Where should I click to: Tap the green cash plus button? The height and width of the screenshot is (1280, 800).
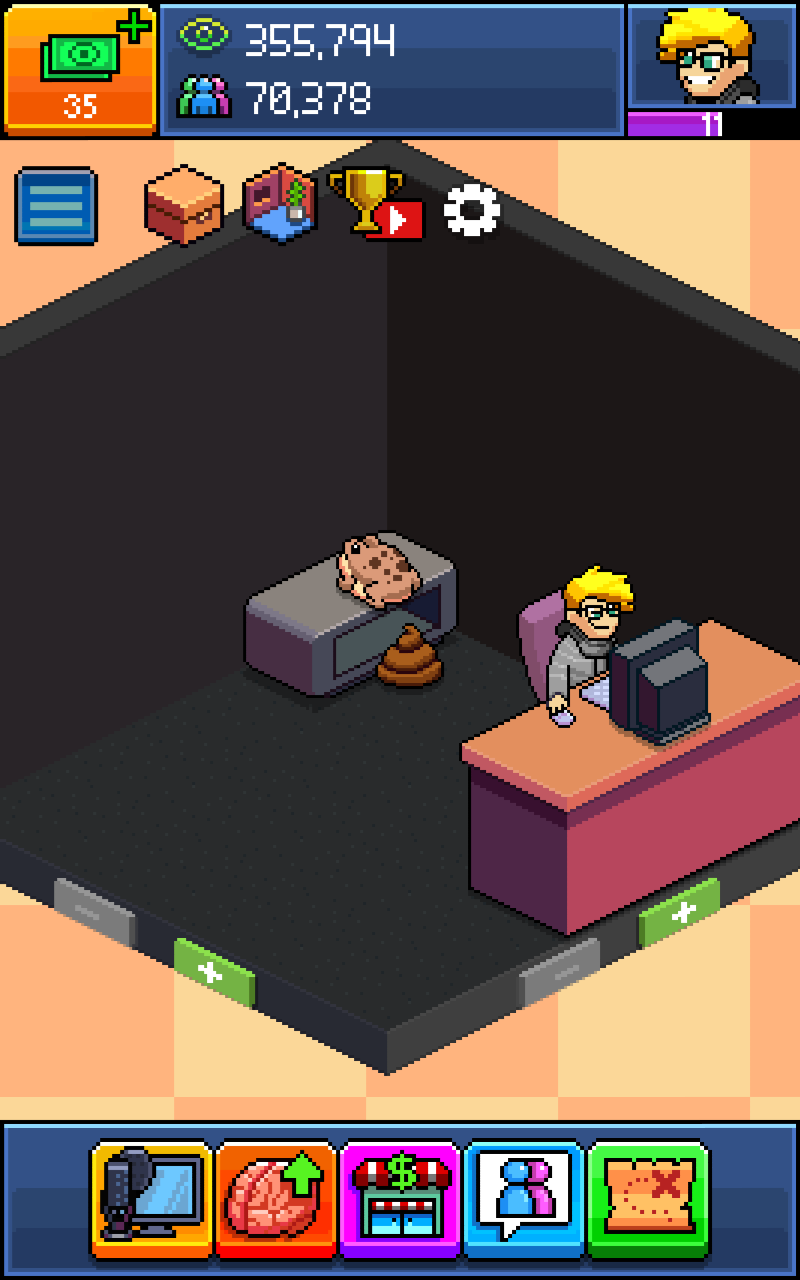pos(80,68)
